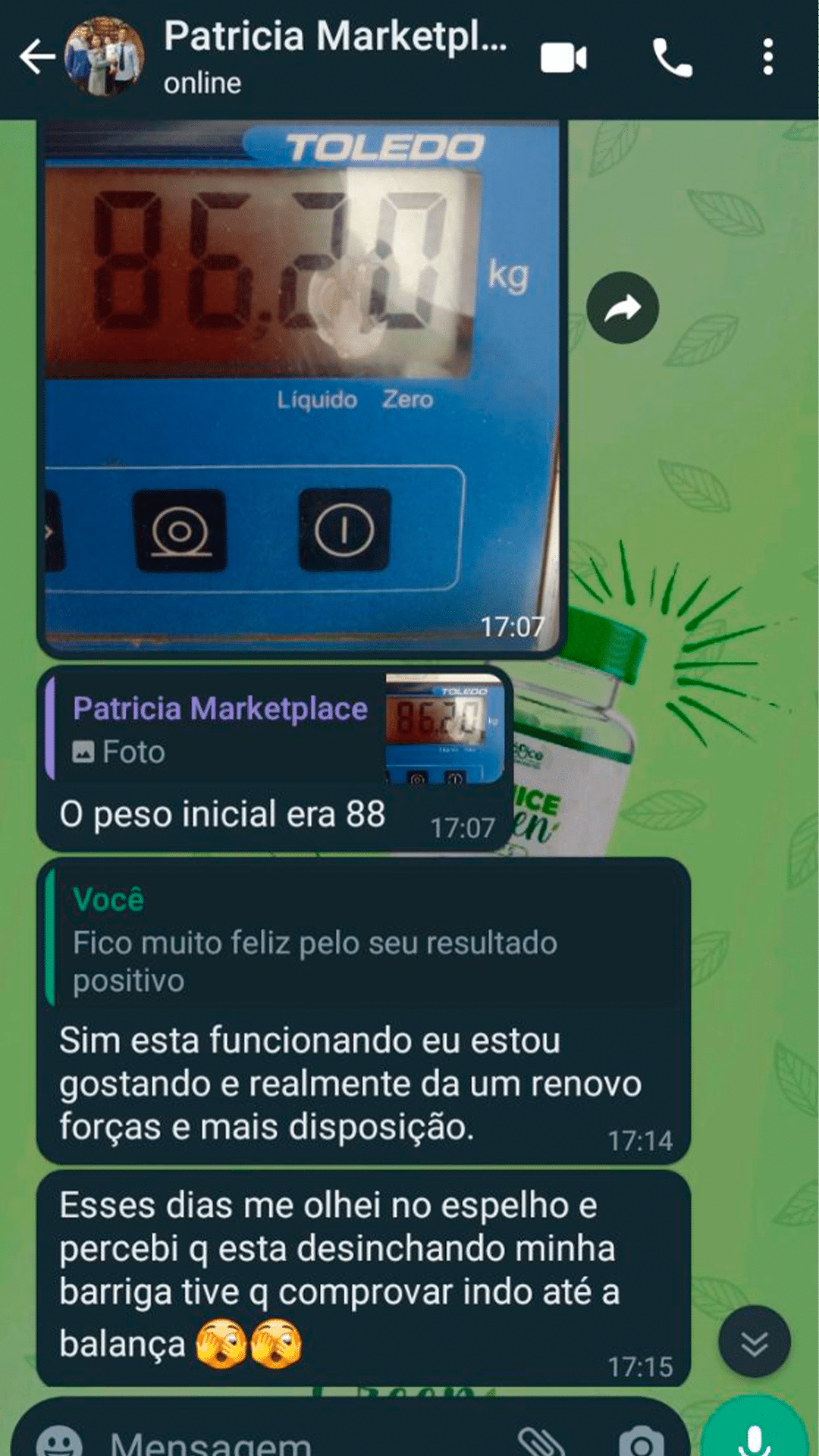Open Patricia Marketplace contact info
Screen dimensions: 819x1456
(x=334, y=56)
